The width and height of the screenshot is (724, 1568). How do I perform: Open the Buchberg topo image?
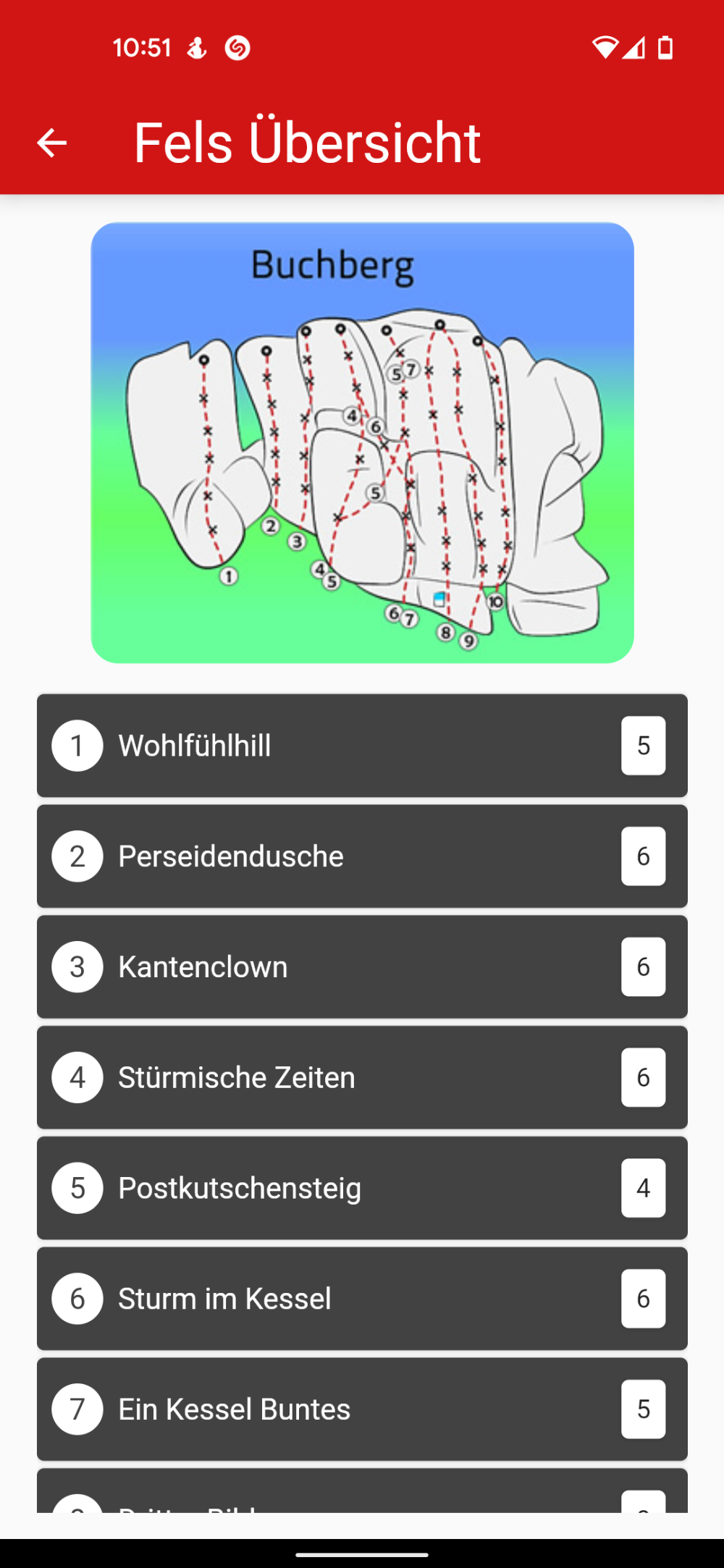(362, 442)
